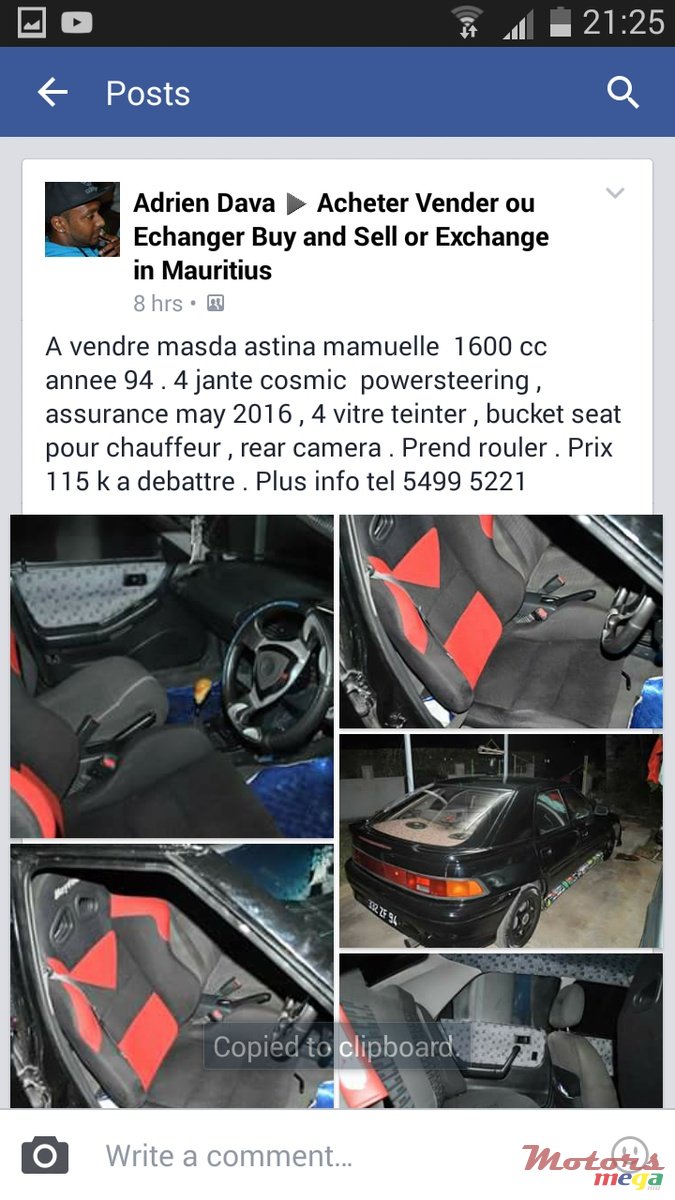
Task: View Adrien Dava's profile via his name
Action: coord(204,203)
